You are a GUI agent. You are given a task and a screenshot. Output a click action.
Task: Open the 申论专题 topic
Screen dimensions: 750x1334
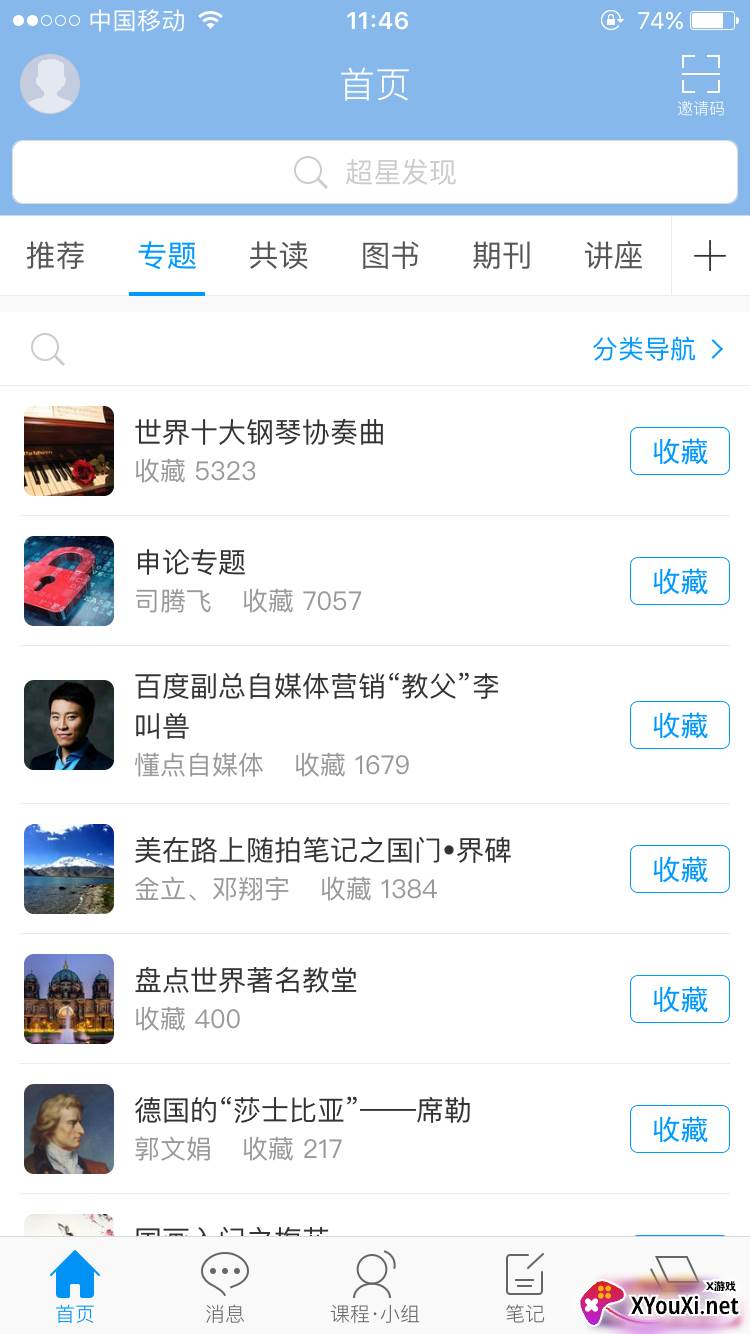(x=191, y=562)
